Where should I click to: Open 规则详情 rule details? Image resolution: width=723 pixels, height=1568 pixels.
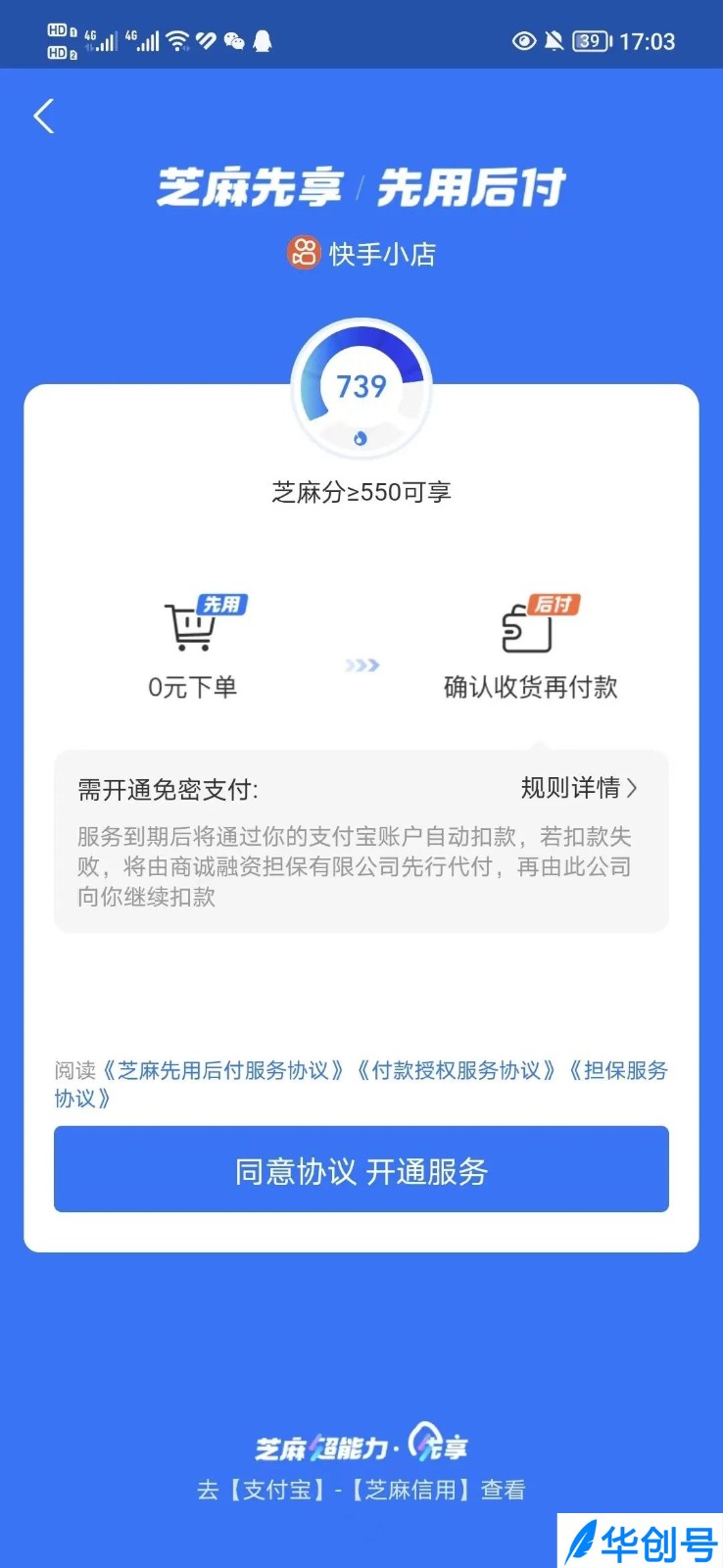(579, 788)
